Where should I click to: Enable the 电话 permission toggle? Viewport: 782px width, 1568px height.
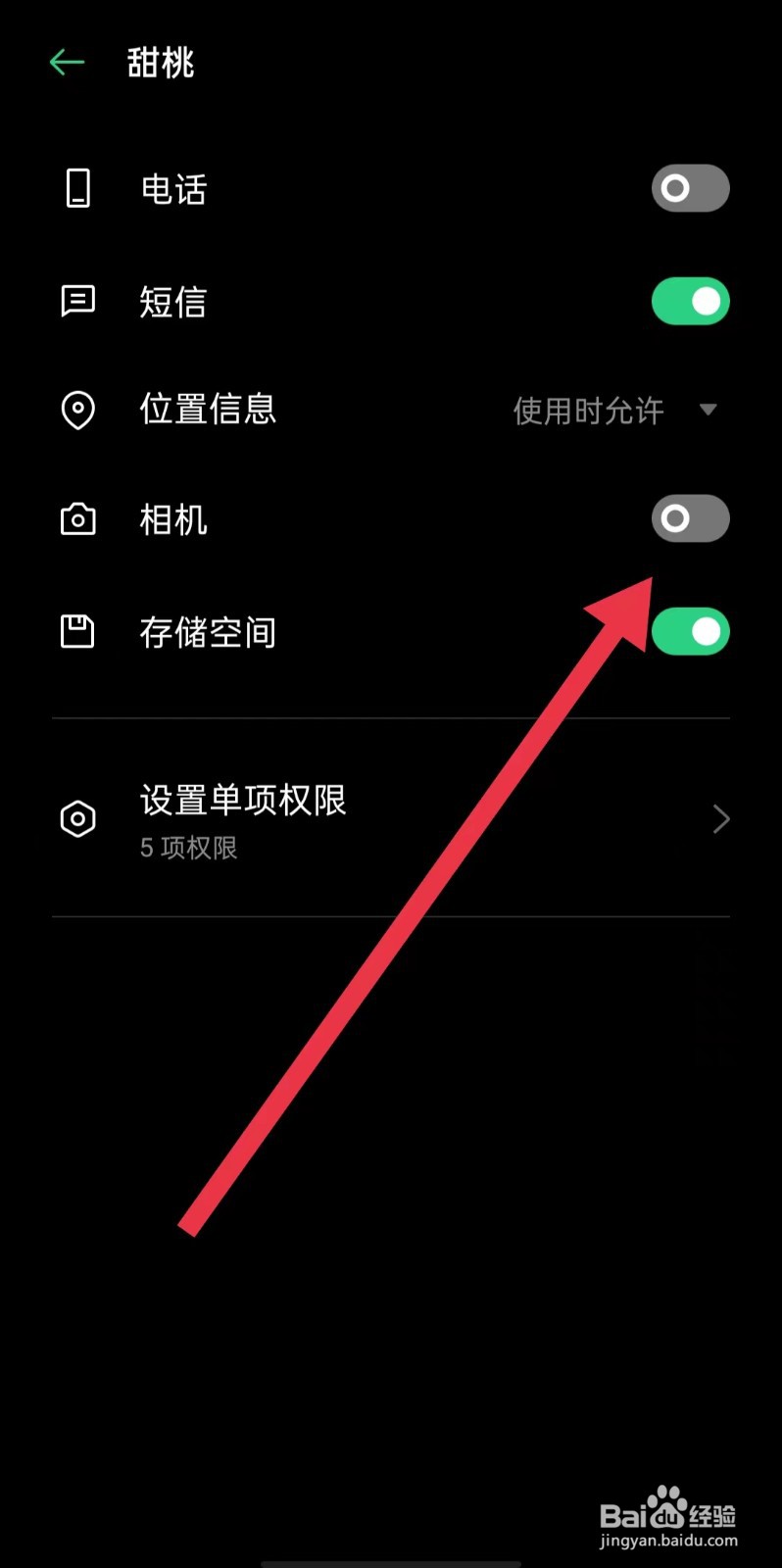(x=690, y=188)
